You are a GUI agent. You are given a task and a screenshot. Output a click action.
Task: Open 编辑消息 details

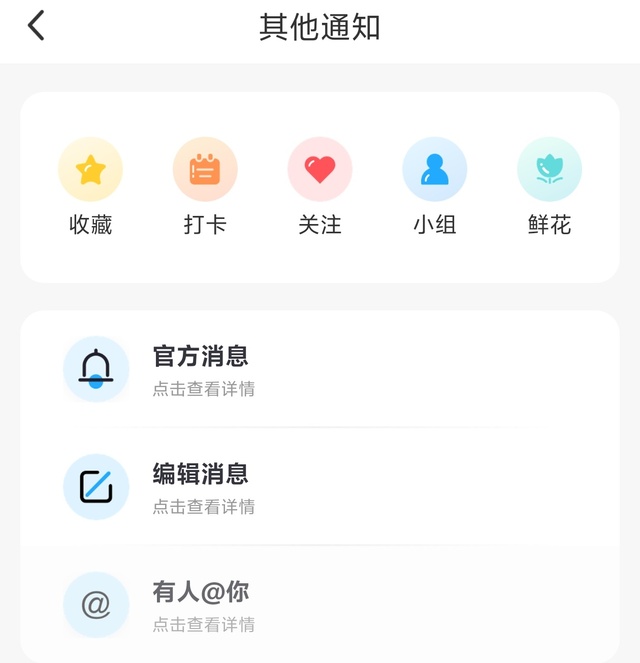[x=320, y=487]
